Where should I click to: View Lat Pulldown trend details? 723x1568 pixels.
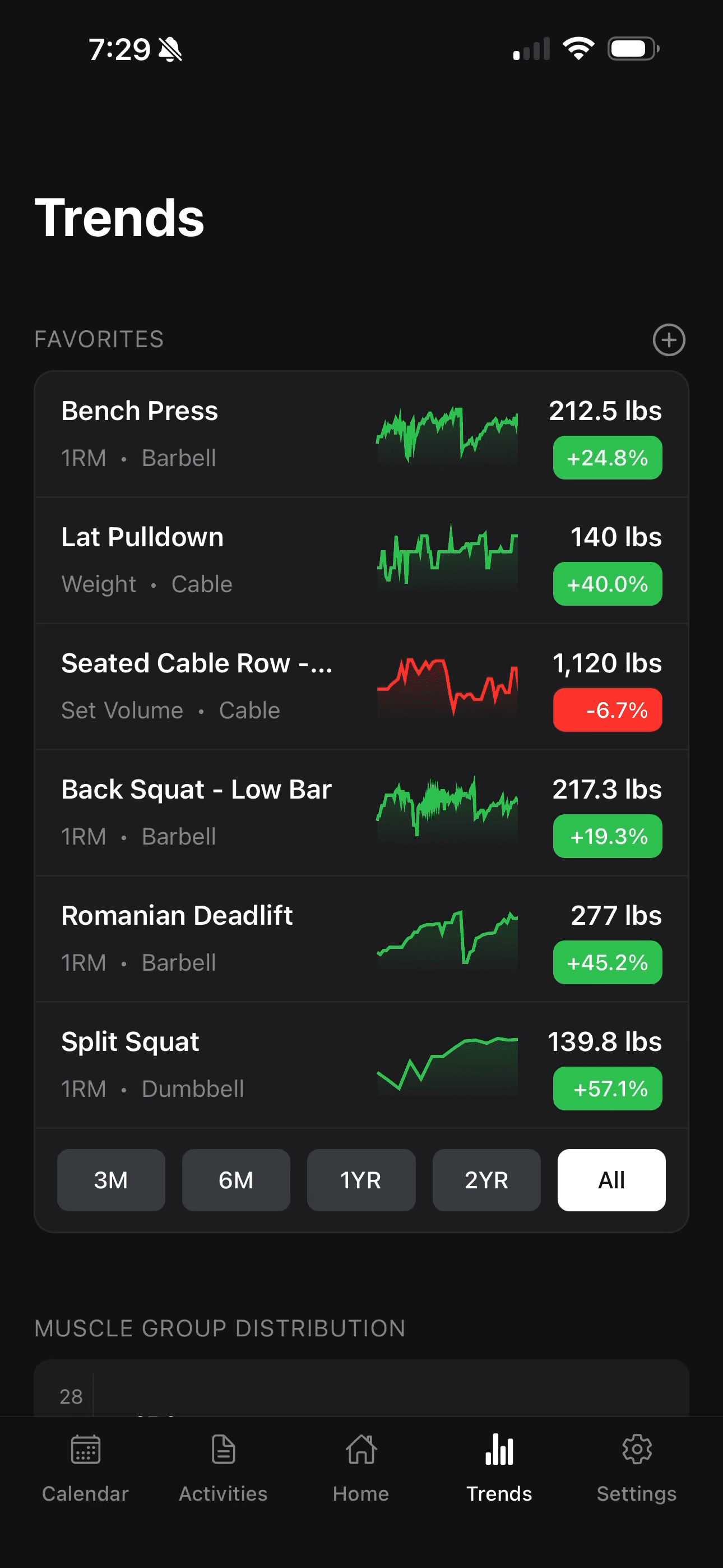point(361,560)
